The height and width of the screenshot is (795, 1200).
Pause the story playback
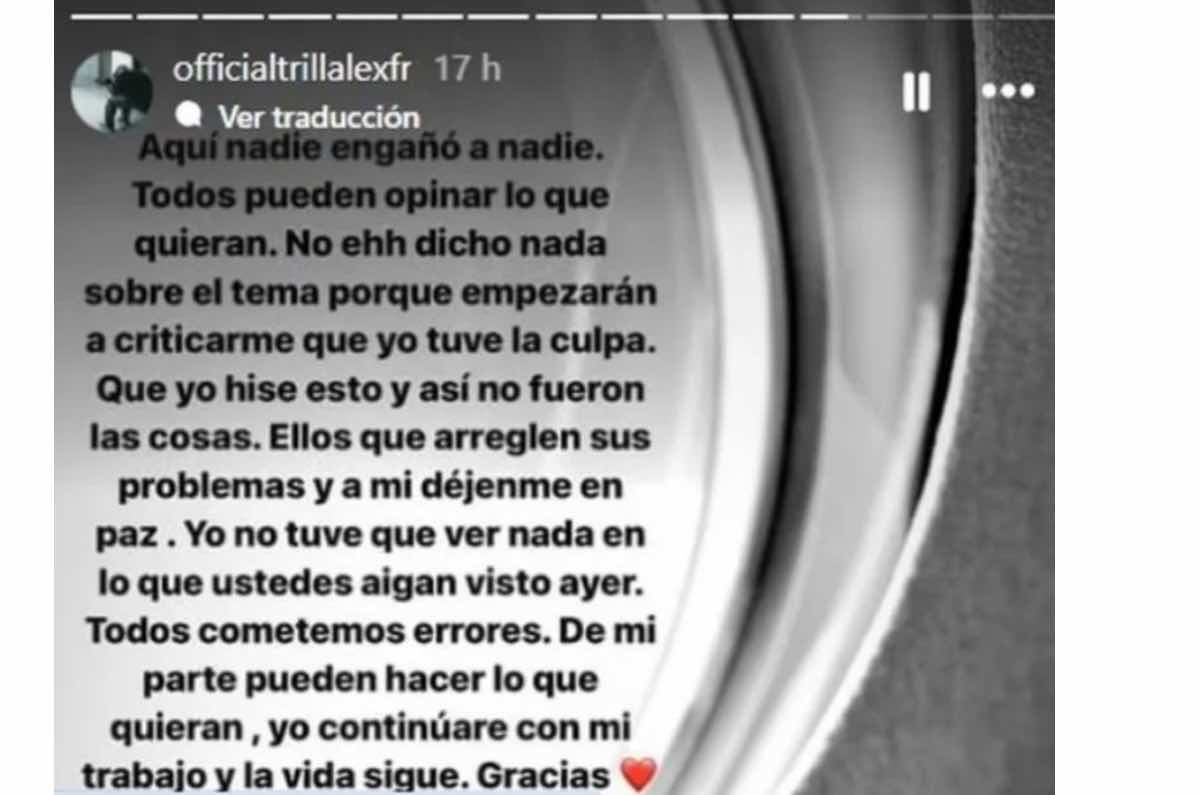[915, 91]
